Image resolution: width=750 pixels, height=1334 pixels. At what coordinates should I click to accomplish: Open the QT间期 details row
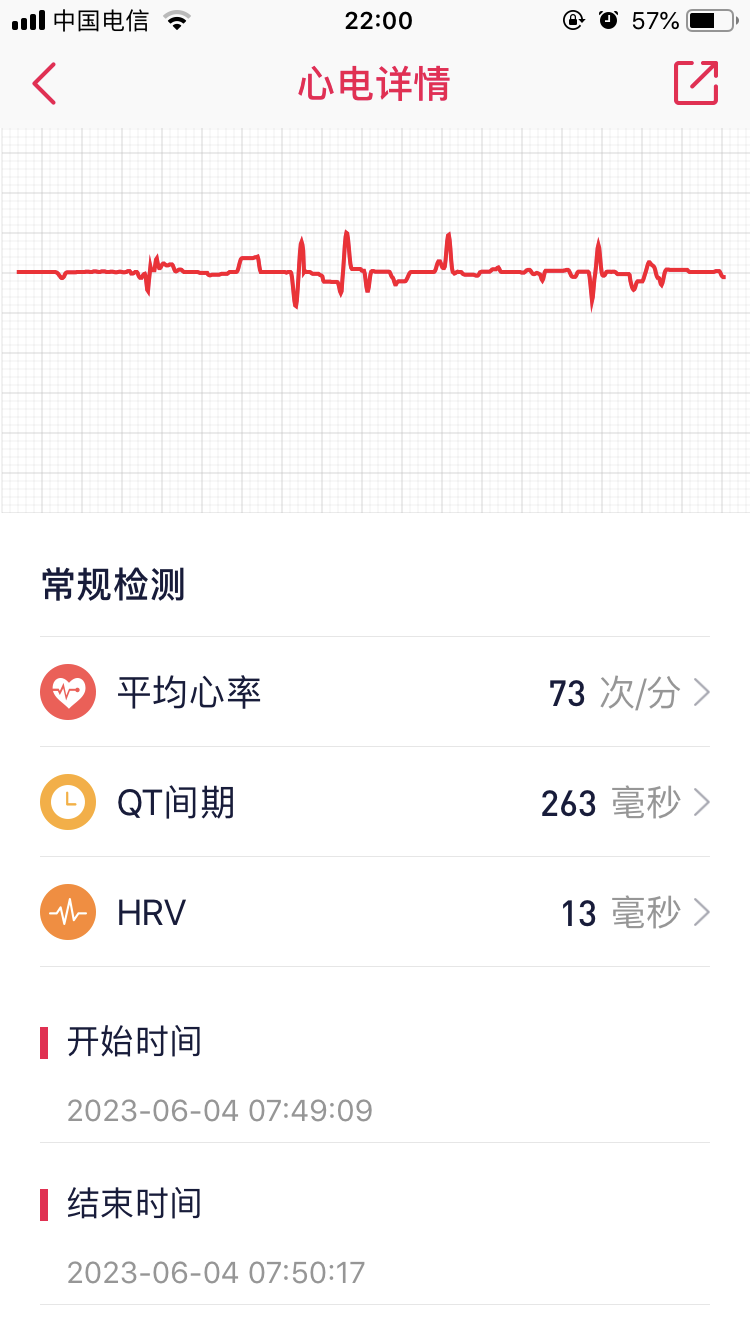375,802
